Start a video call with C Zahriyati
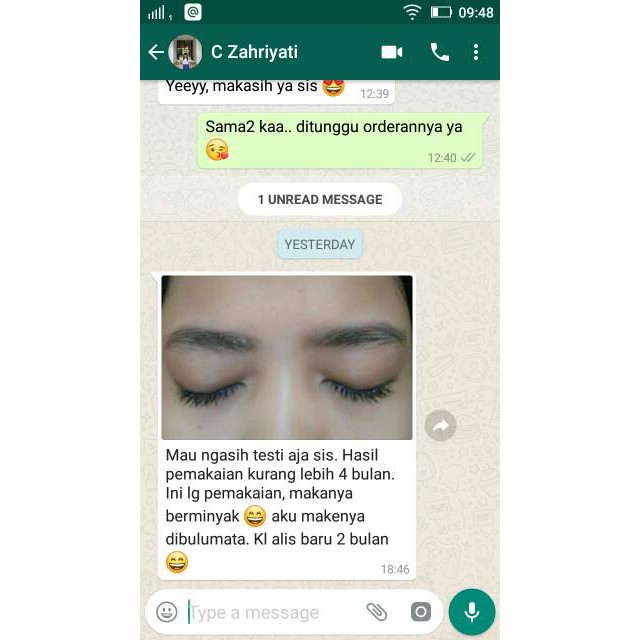640x640 pixels. tap(392, 52)
